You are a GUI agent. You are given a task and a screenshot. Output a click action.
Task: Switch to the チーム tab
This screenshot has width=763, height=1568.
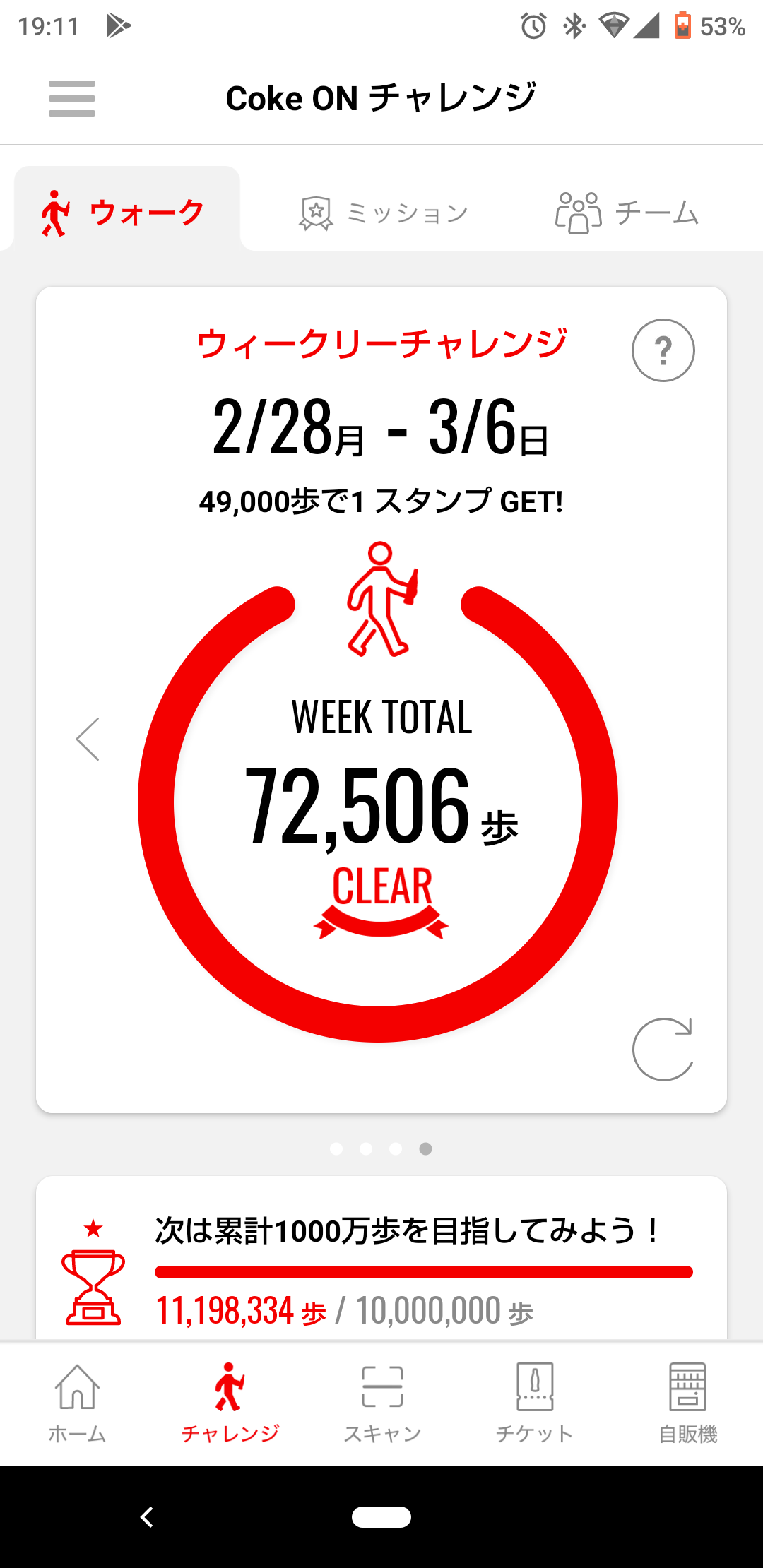pyautogui.click(x=627, y=213)
